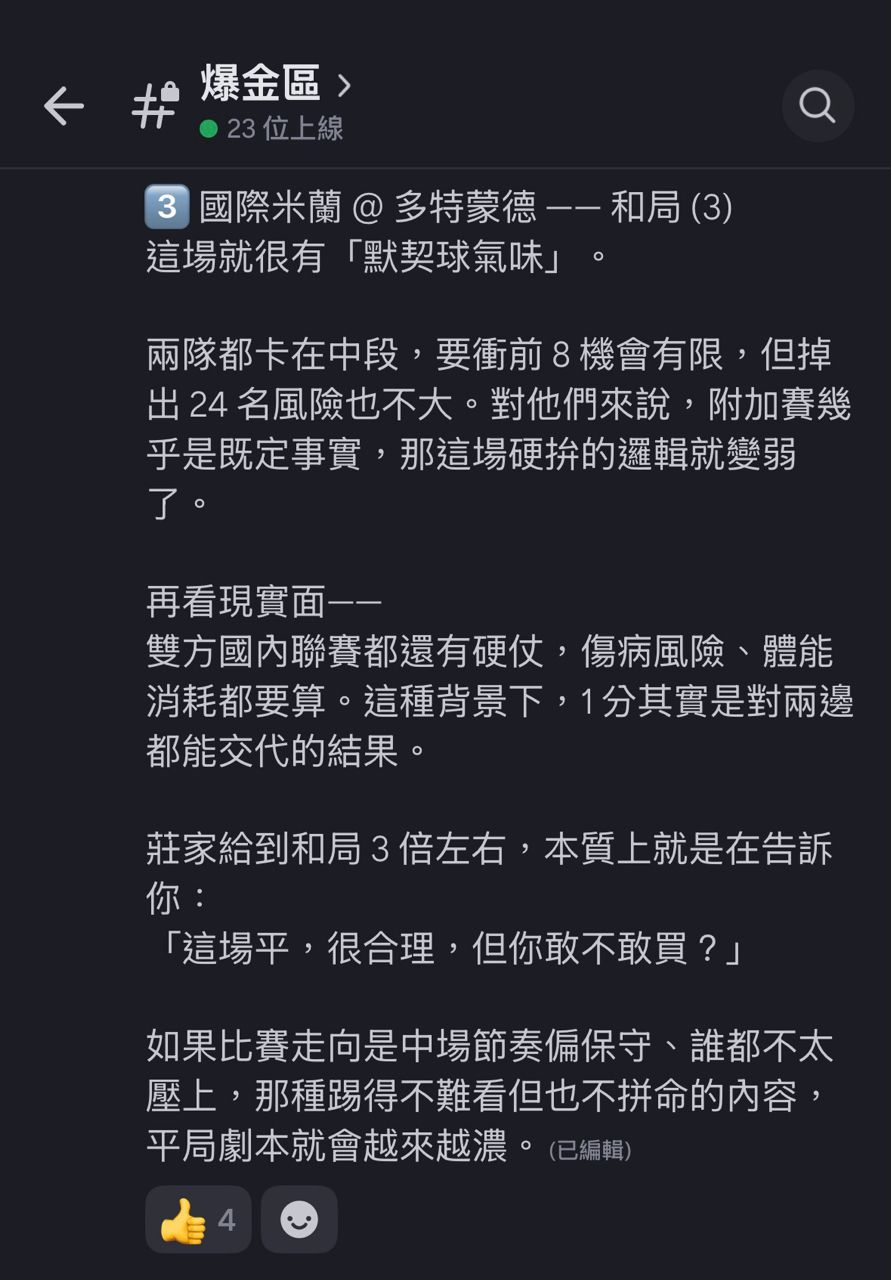Search within this channel
Viewport: 891px width, 1280px height.
pos(817,106)
